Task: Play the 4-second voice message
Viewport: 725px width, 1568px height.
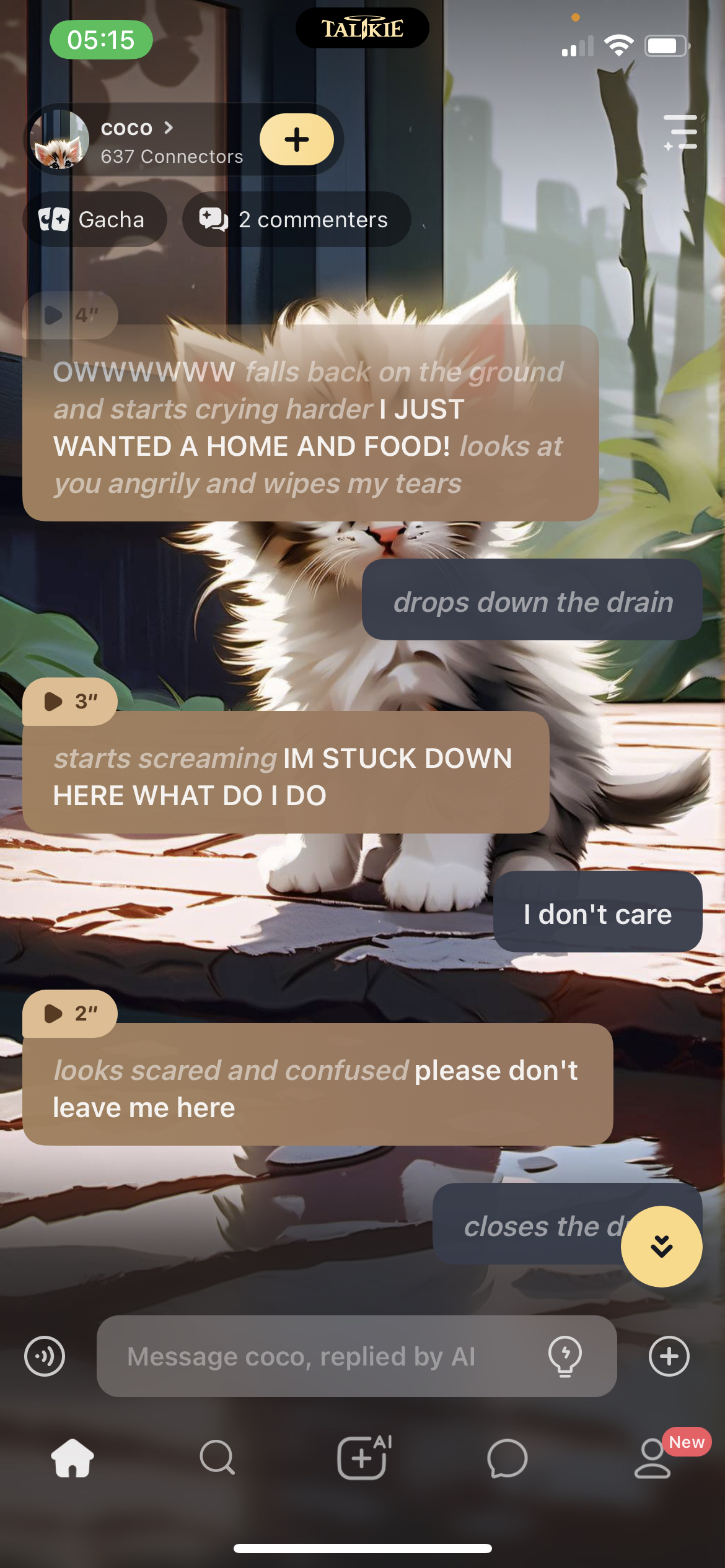Action: [x=69, y=315]
